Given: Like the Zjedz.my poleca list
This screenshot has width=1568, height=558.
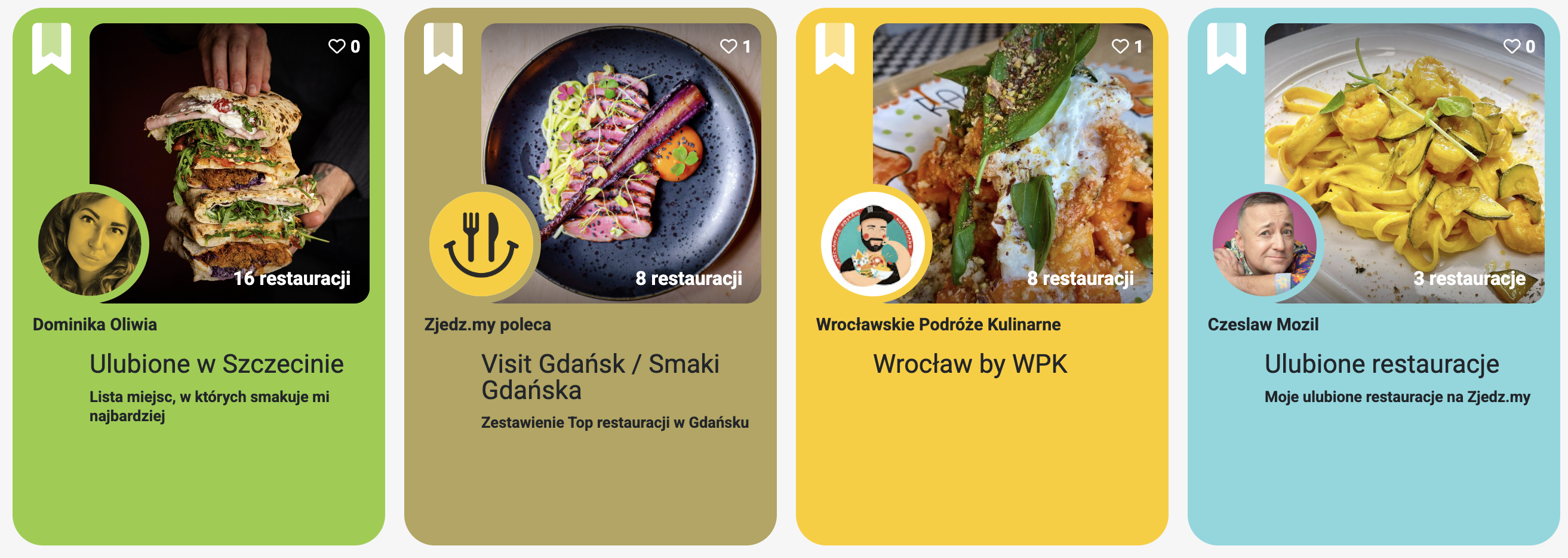Looking at the screenshot, I should tap(728, 46).
